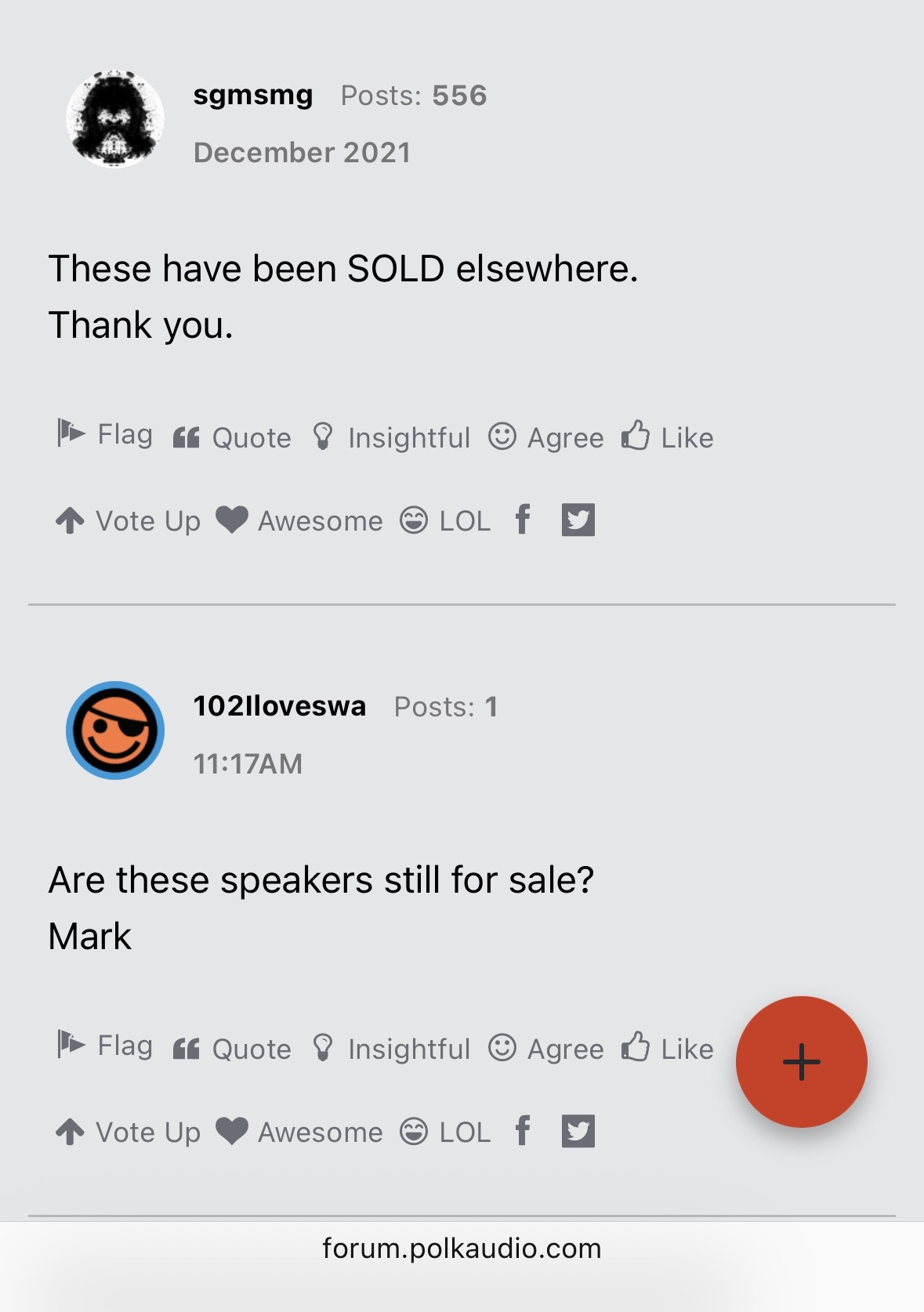Image resolution: width=924 pixels, height=1312 pixels.
Task: Quote sgmsmg's SOLD post
Action: [x=232, y=437]
